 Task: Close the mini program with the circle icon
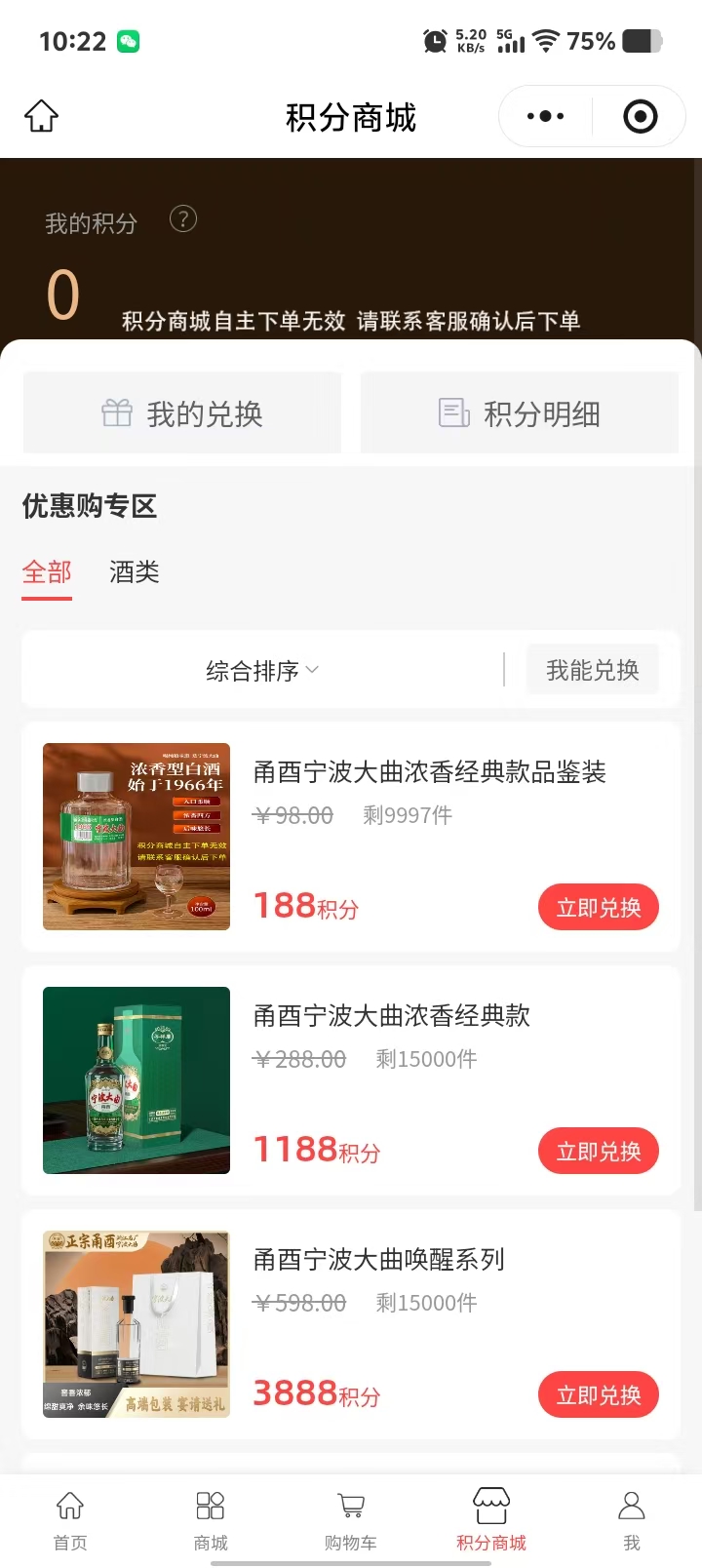pos(640,116)
